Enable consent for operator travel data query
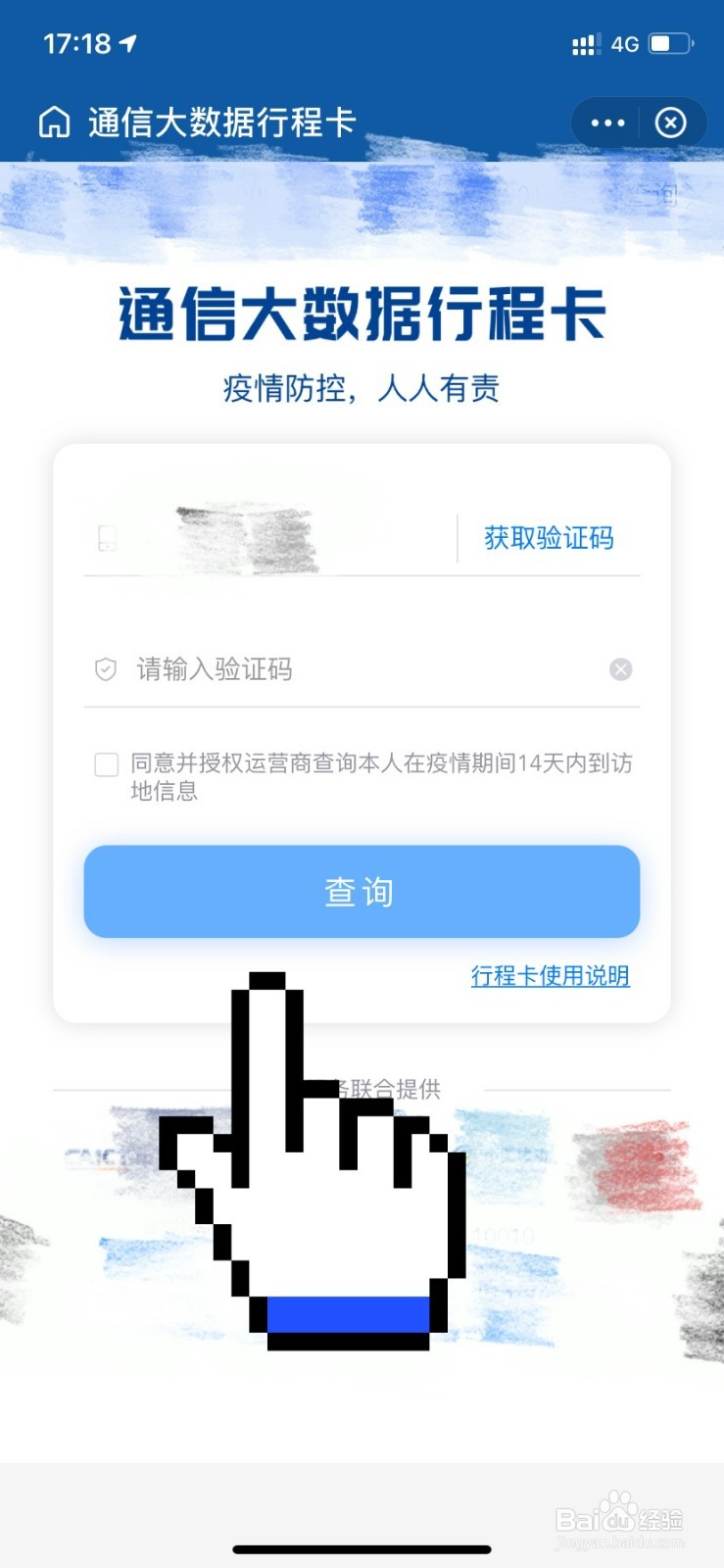The height and width of the screenshot is (1568, 724). tap(106, 764)
